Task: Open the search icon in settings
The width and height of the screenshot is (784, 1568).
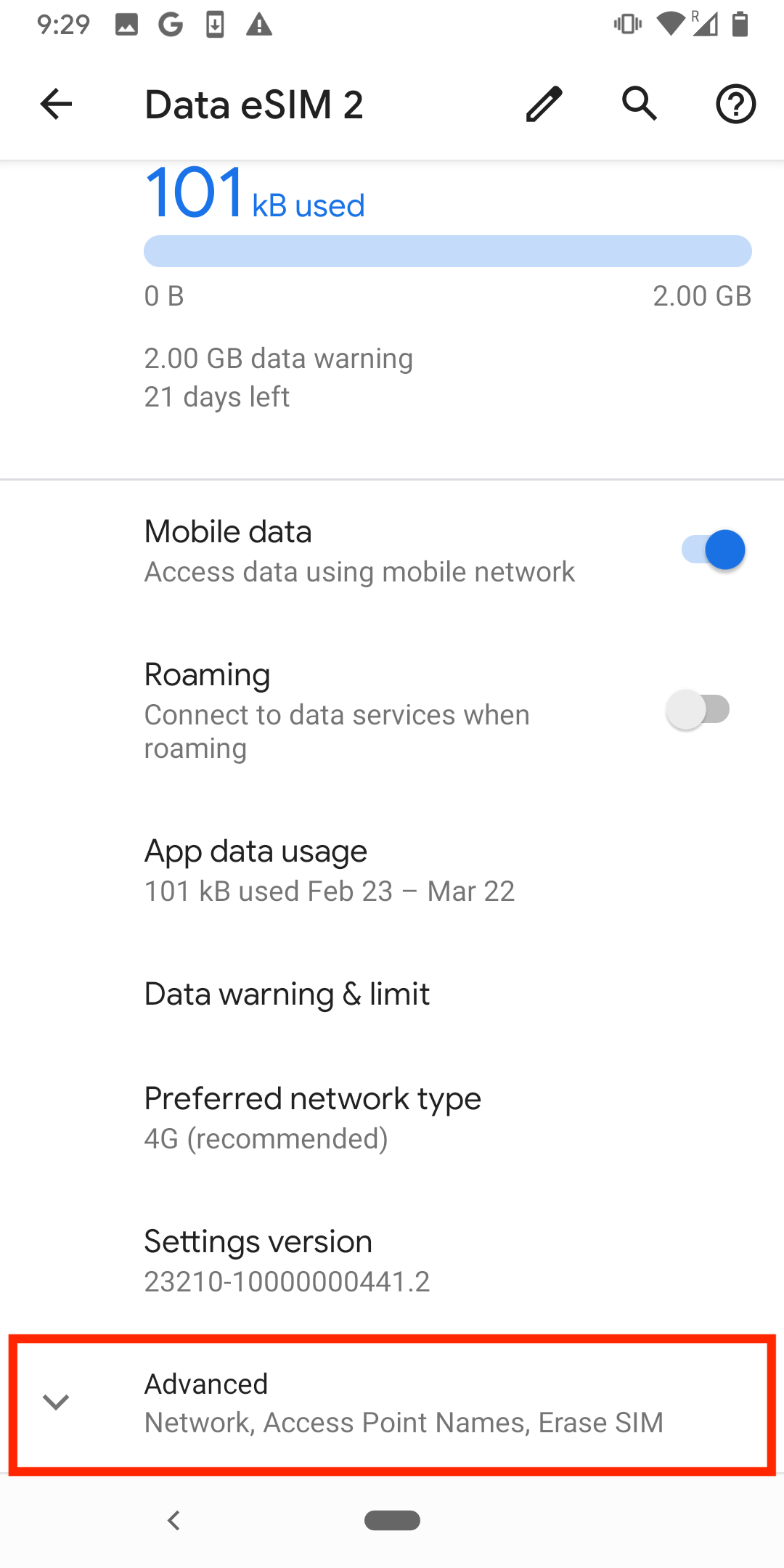Action: coord(639,104)
